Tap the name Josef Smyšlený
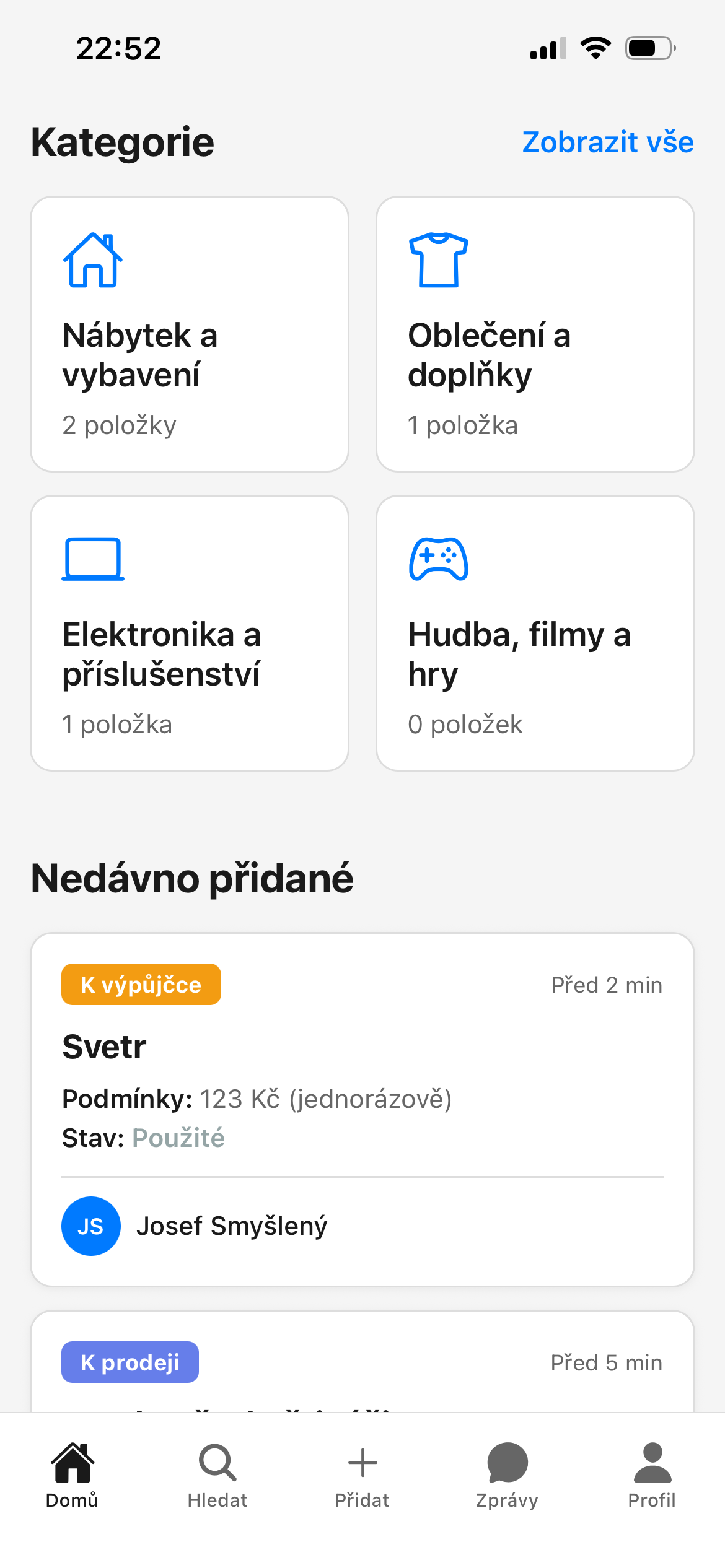The width and height of the screenshot is (725, 1568). pyautogui.click(x=232, y=1226)
